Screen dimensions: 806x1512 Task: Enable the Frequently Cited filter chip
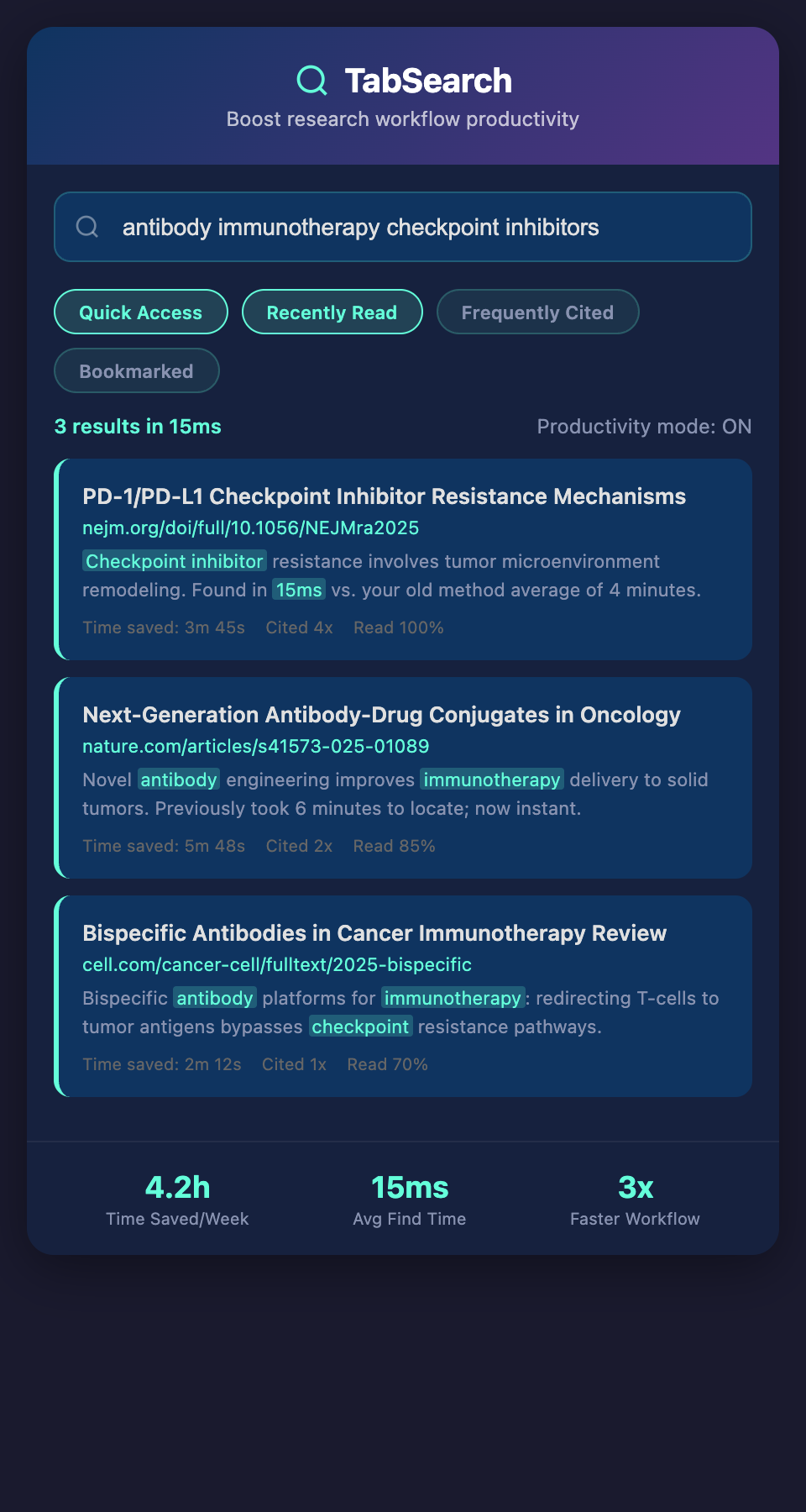pyautogui.click(x=537, y=312)
